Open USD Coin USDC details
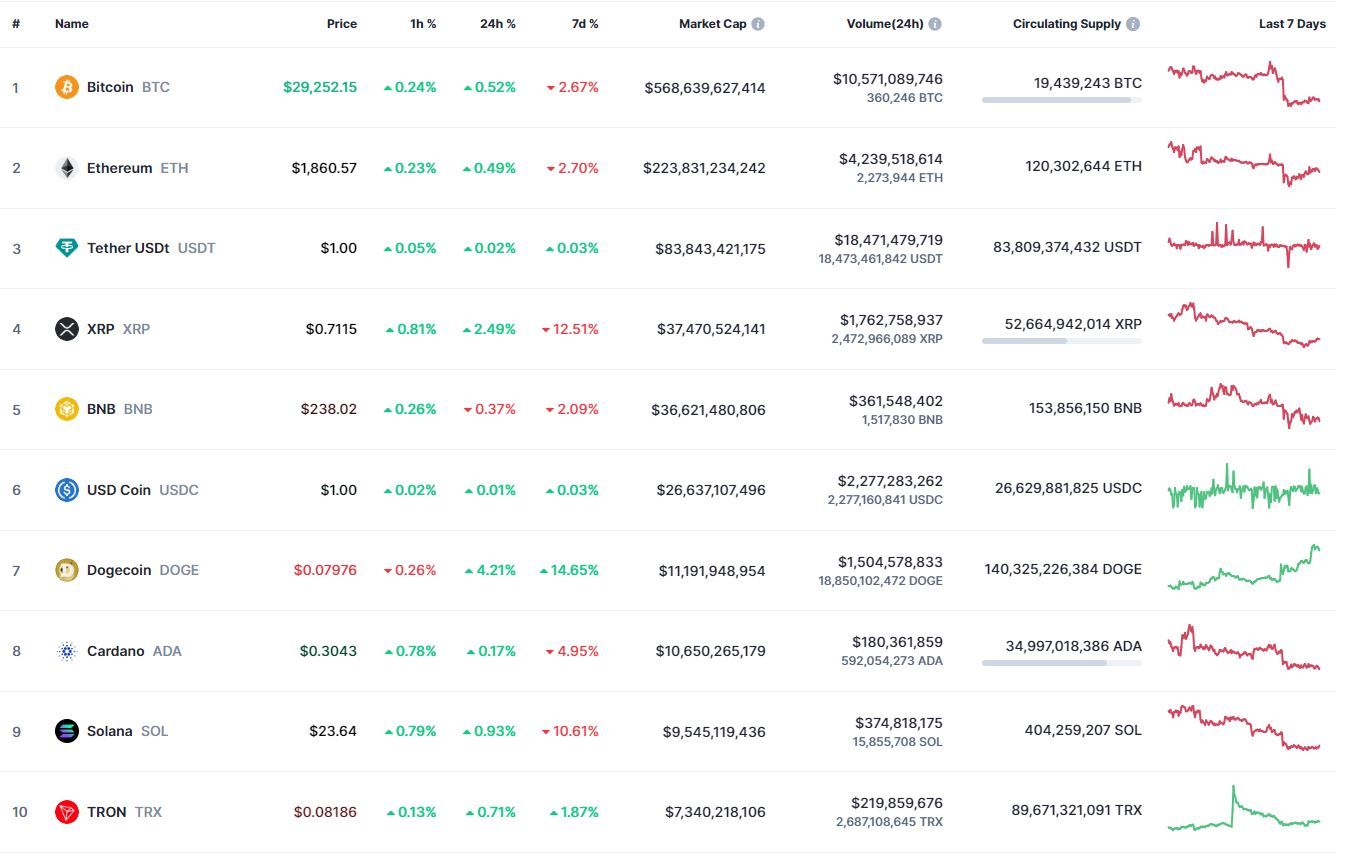This screenshot has height=856, width=1352. tap(119, 490)
